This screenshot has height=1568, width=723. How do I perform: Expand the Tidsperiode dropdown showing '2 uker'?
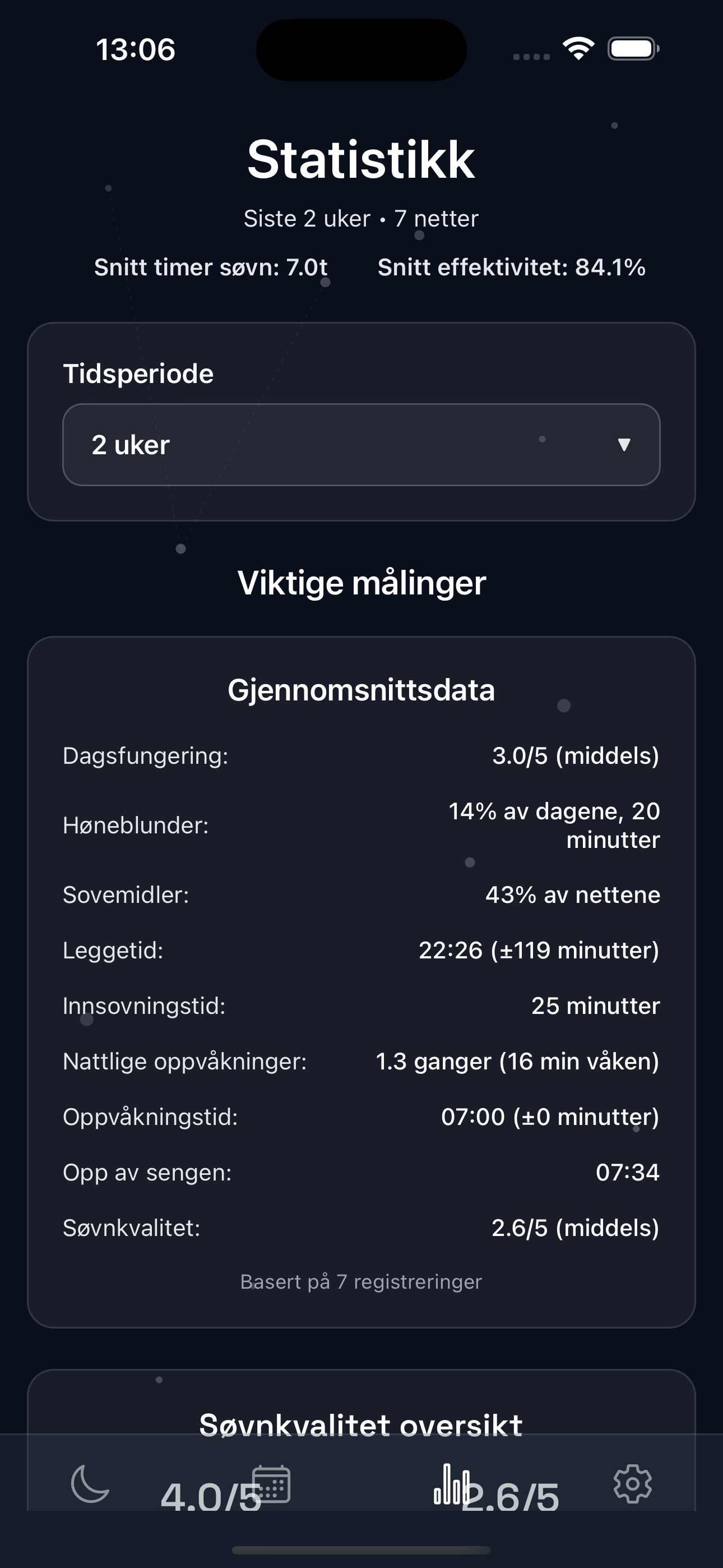click(x=361, y=445)
